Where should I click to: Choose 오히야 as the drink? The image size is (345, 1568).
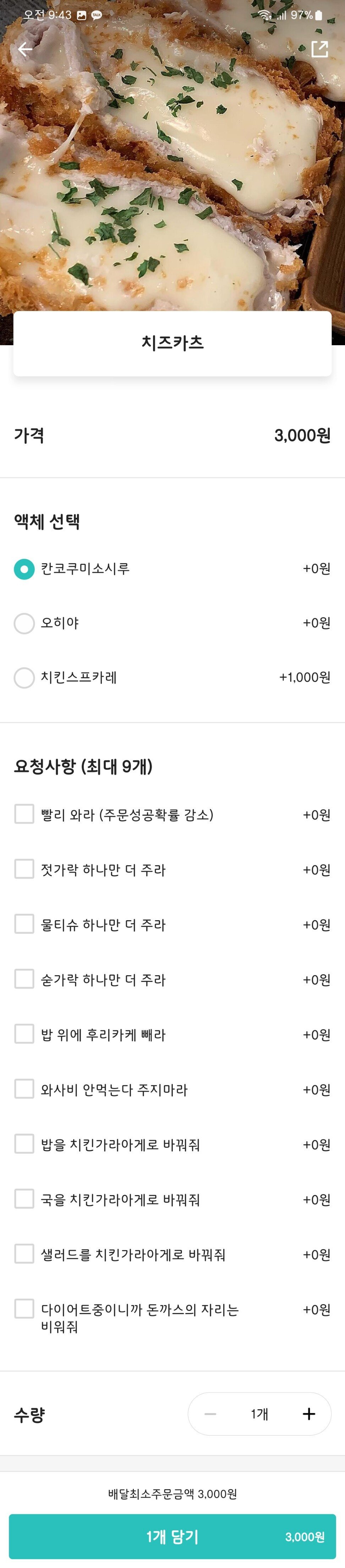point(24,623)
